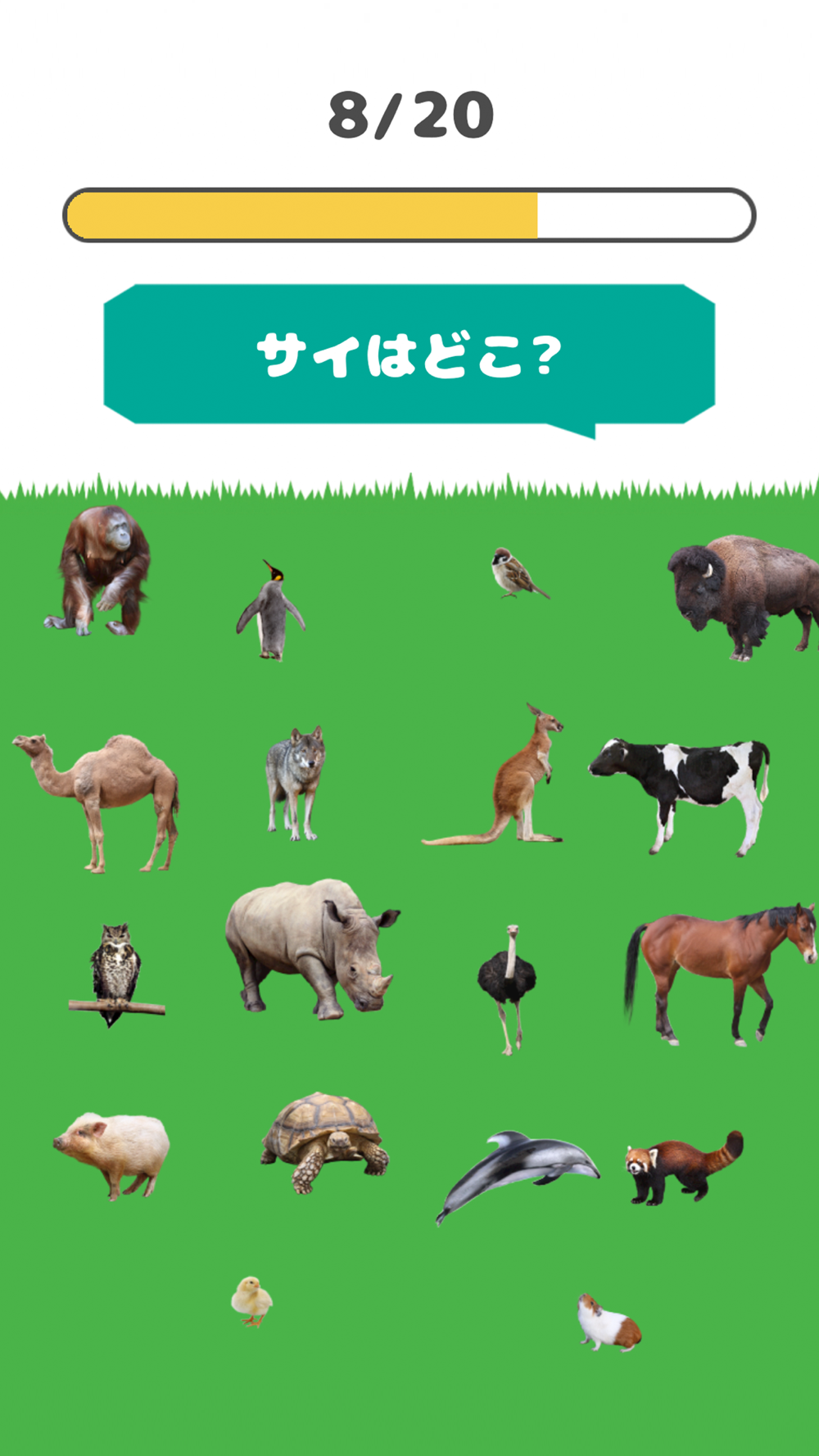Select the black and white cow
The height and width of the screenshot is (1456, 819).
(x=680, y=794)
